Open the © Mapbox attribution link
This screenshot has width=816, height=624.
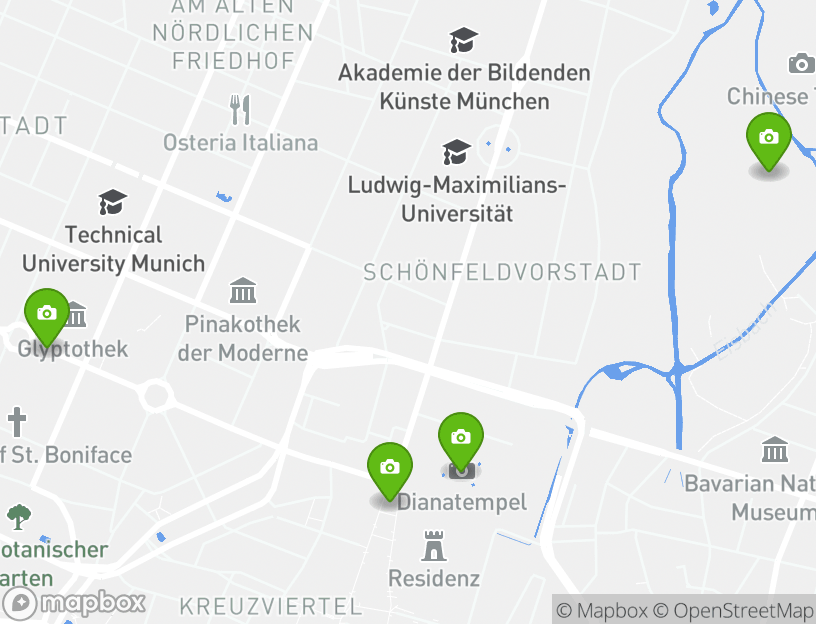(x=602, y=610)
